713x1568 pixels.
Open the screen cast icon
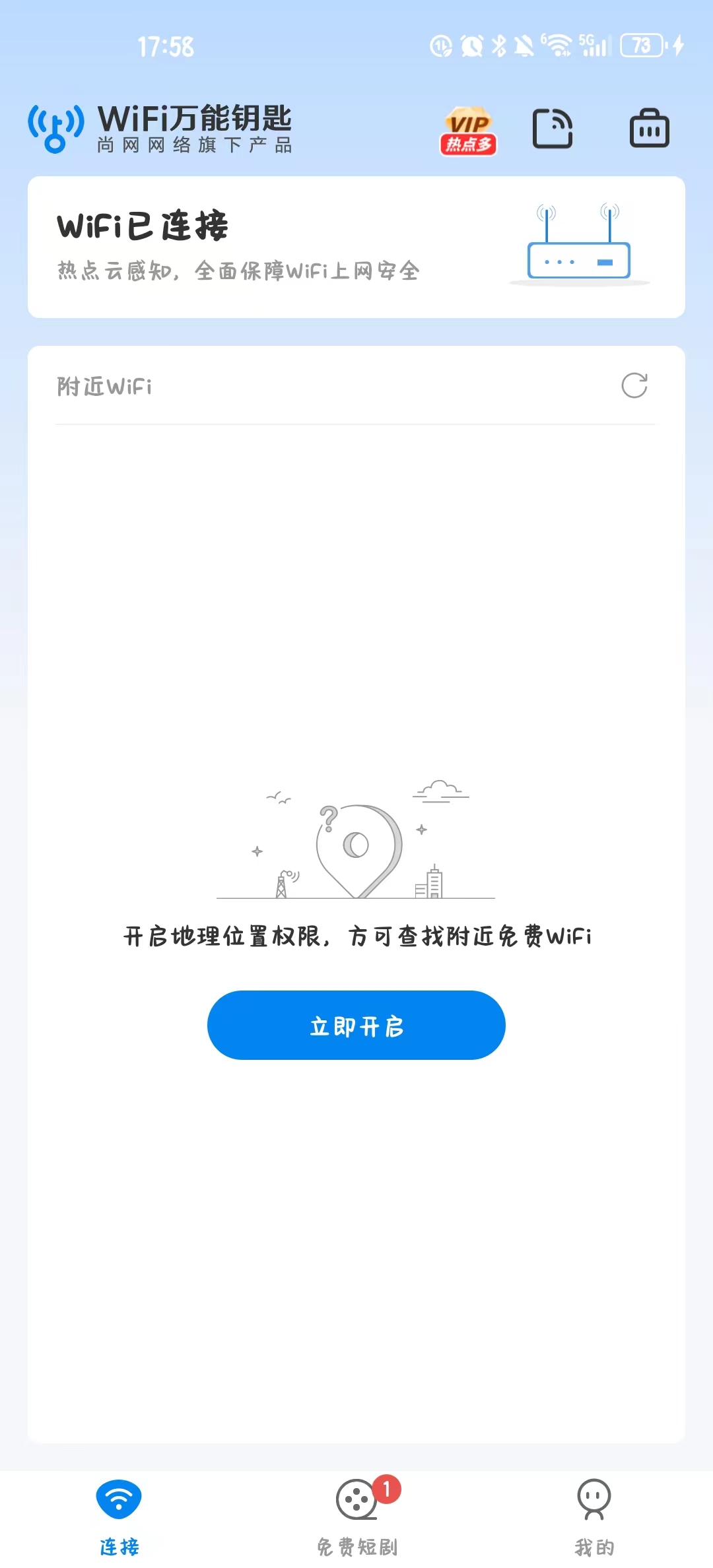tap(553, 128)
